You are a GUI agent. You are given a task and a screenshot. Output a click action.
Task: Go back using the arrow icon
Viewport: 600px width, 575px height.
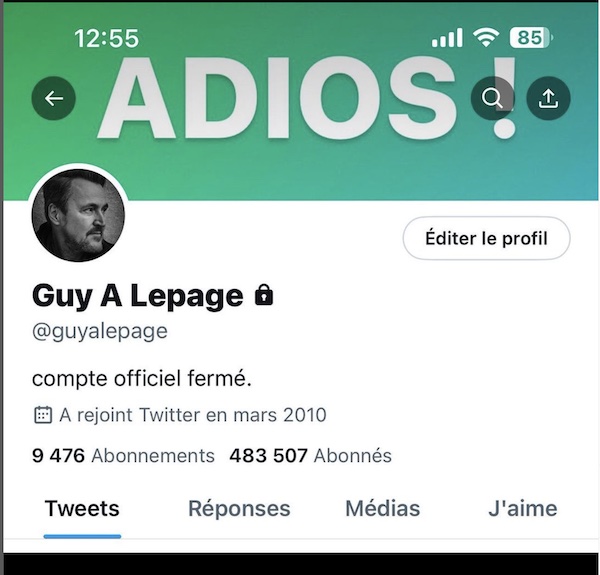(x=54, y=98)
